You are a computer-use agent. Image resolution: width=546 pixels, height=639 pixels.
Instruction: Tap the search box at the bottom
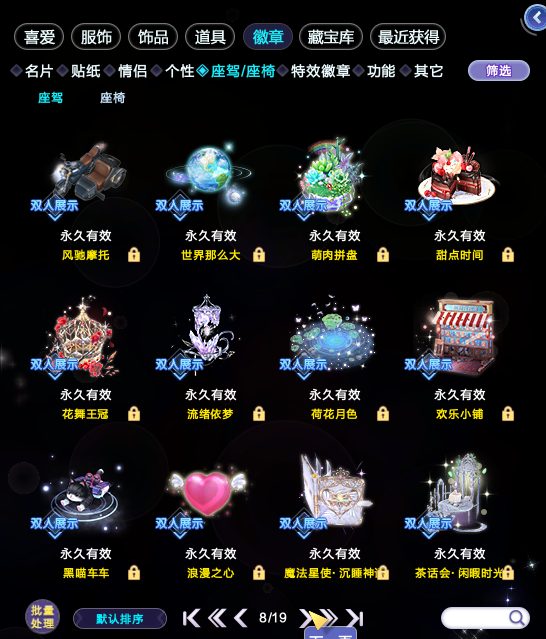tap(485, 618)
